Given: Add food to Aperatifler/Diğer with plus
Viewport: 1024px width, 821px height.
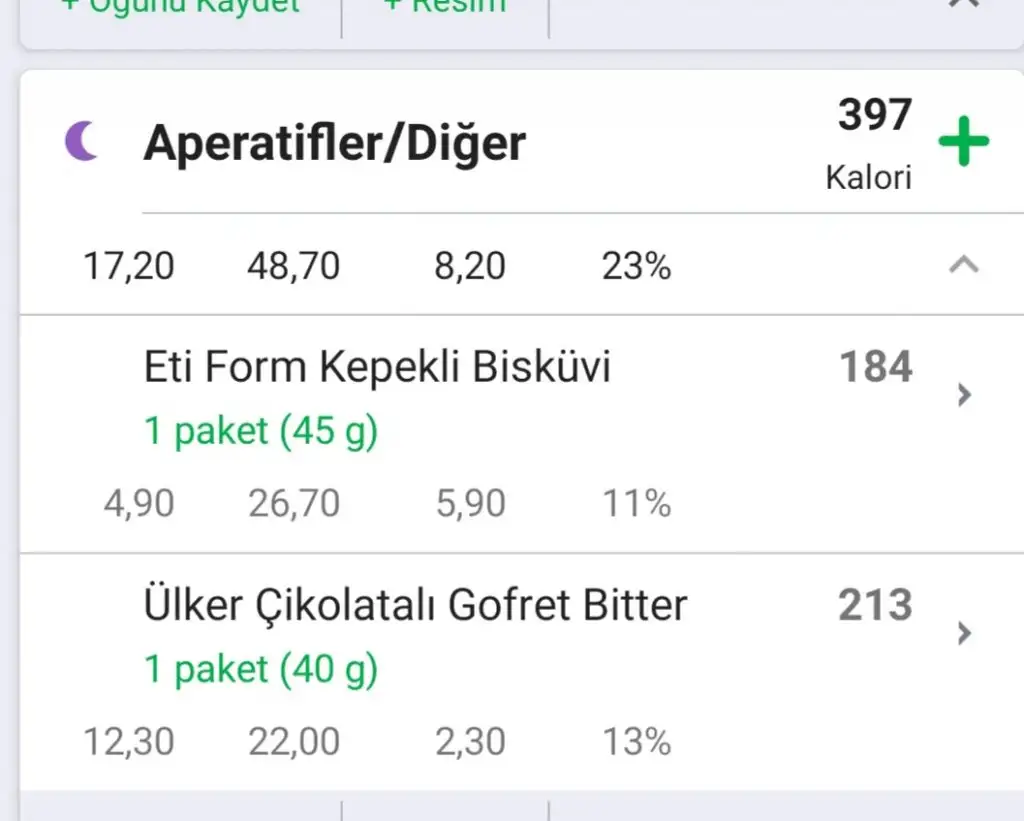Looking at the screenshot, I should coord(963,144).
